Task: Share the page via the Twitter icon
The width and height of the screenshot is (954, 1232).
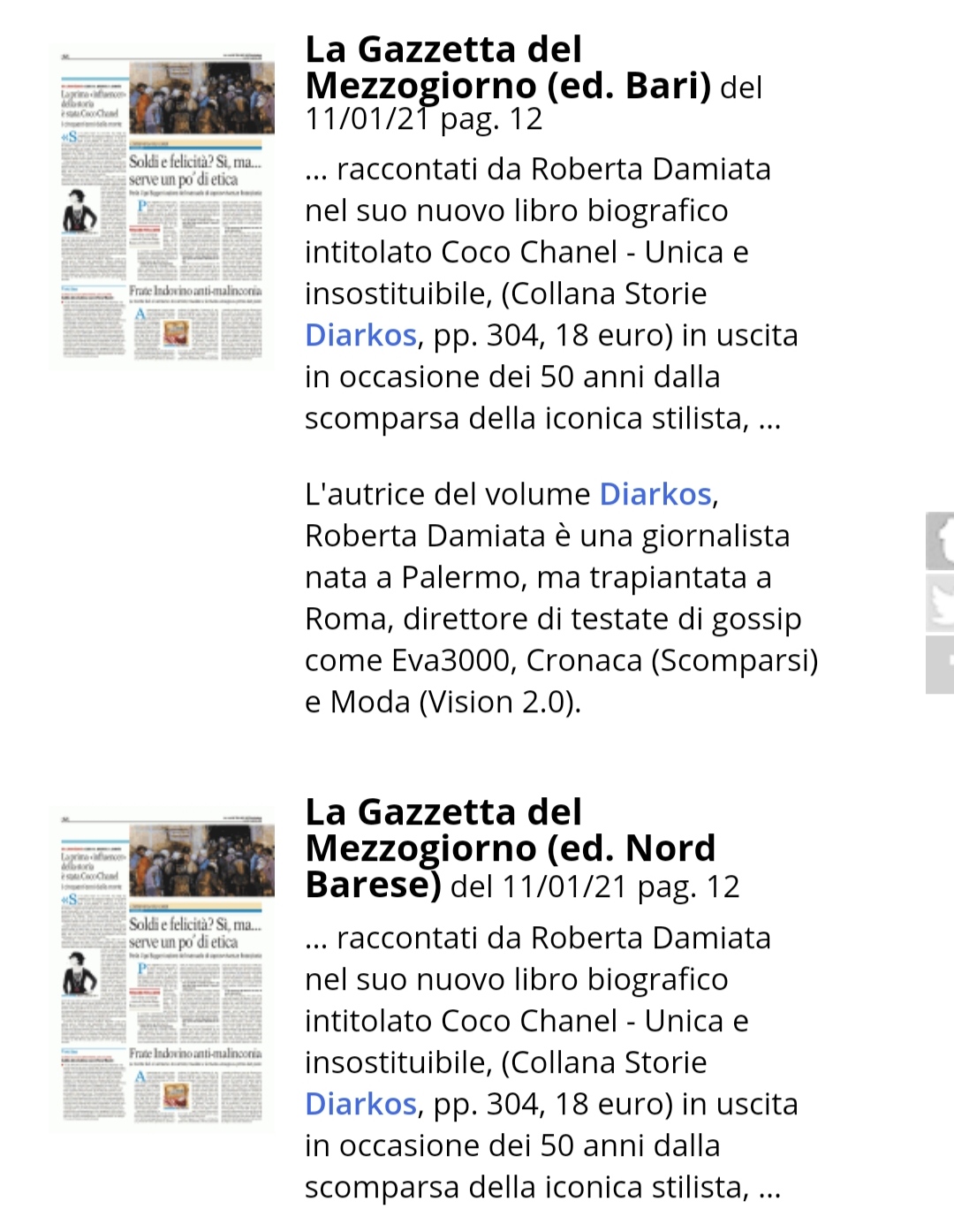Action: point(942,603)
